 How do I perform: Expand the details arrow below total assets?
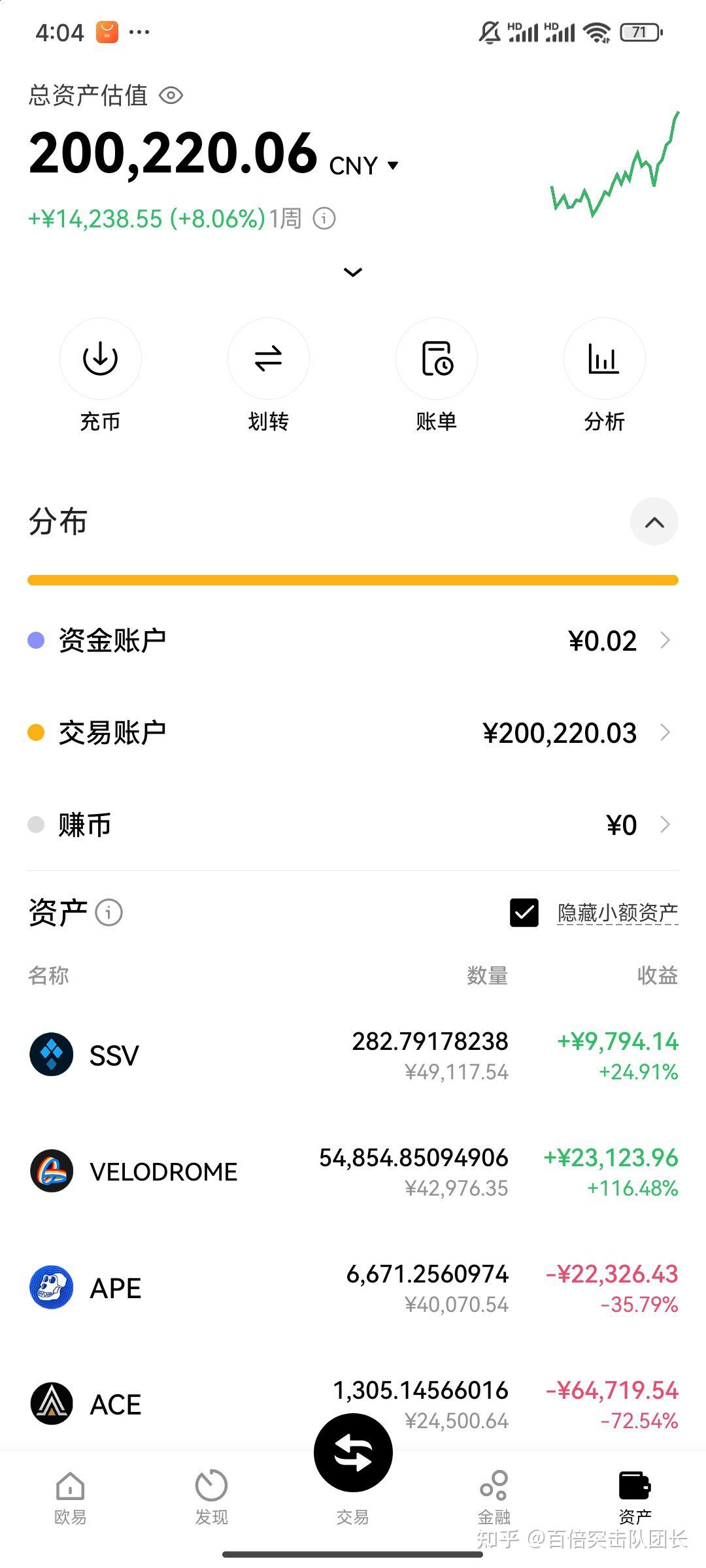(x=353, y=272)
